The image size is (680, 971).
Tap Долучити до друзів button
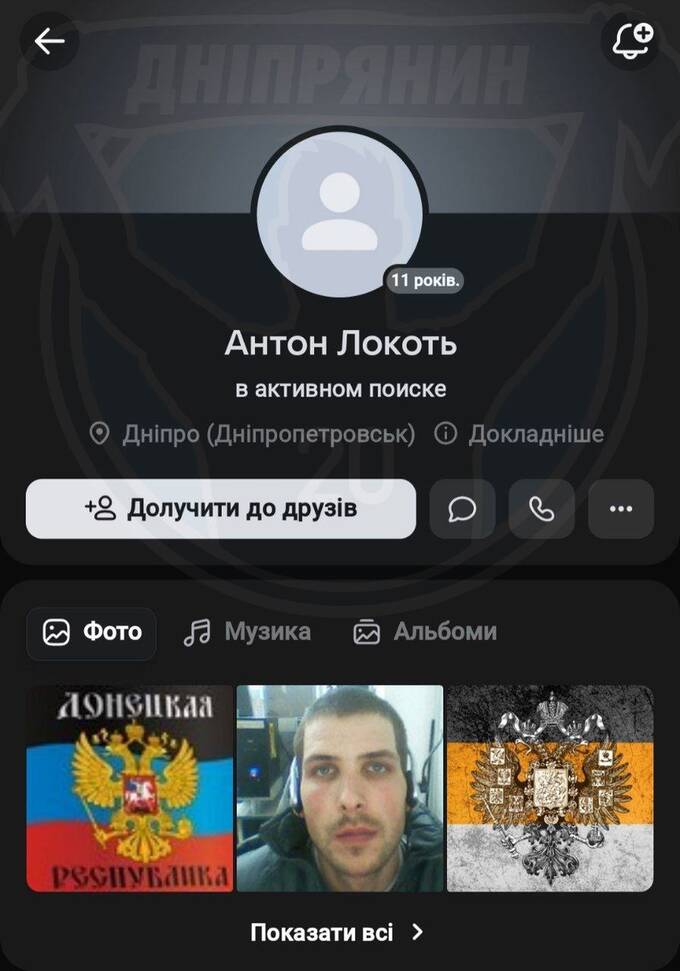pyautogui.click(x=221, y=509)
